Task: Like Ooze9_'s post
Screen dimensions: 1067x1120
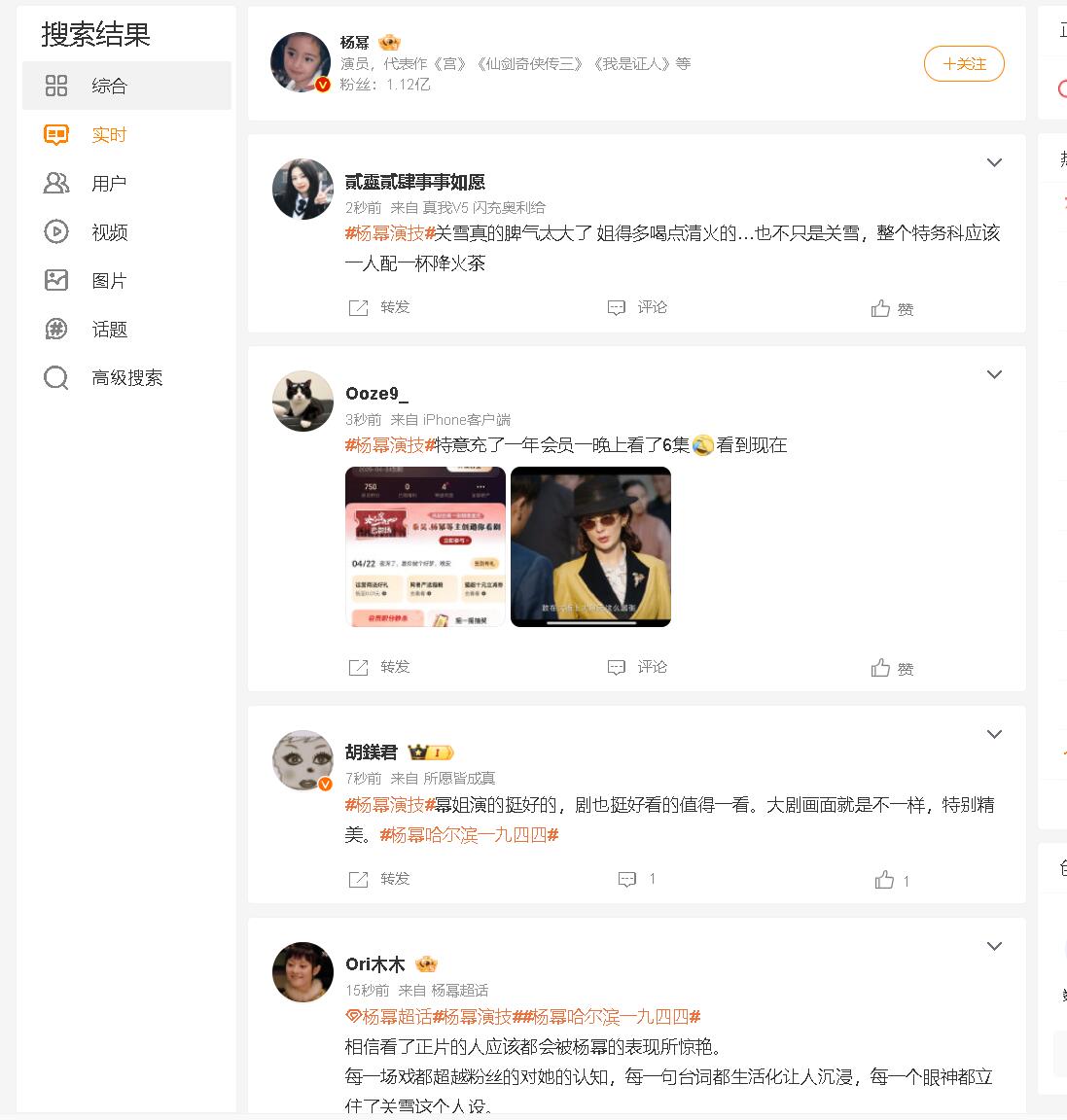Action: click(892, 669)
